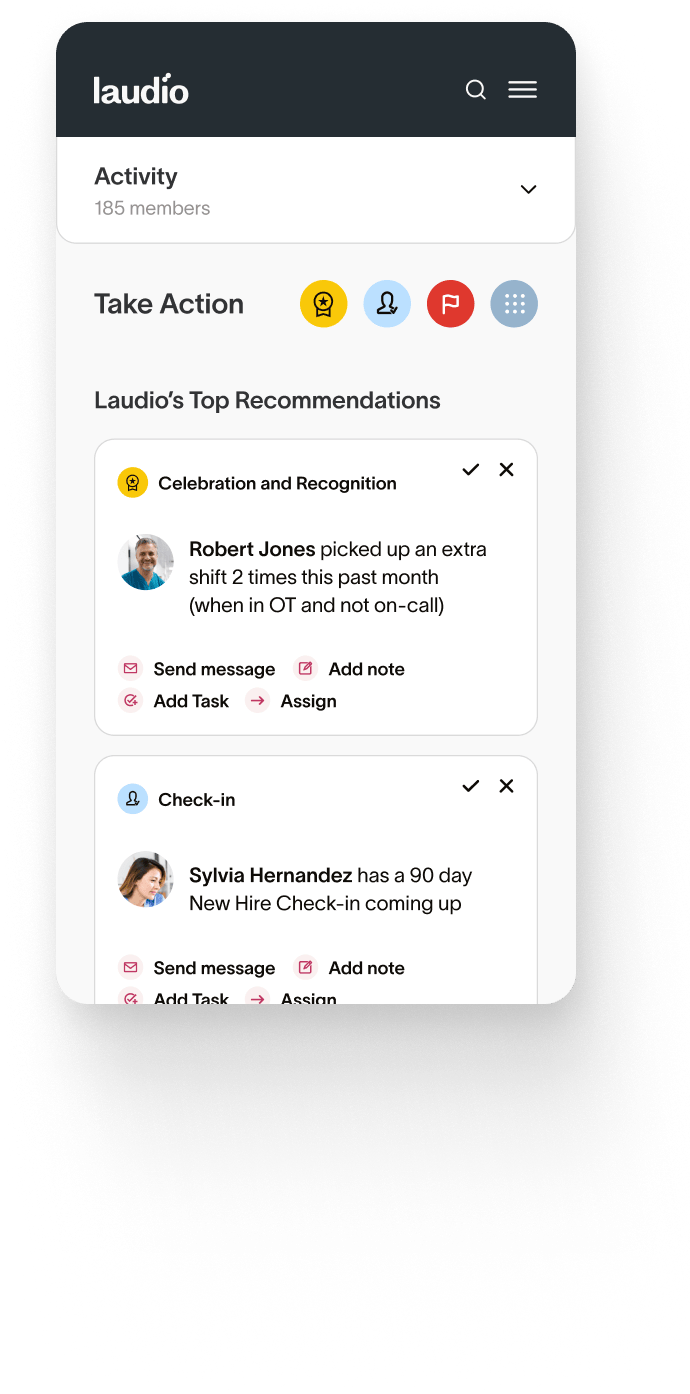The height and width of the screenshot is (1394, 690).
Task: Dismiss the Check-in card
Action: point(506,786)
